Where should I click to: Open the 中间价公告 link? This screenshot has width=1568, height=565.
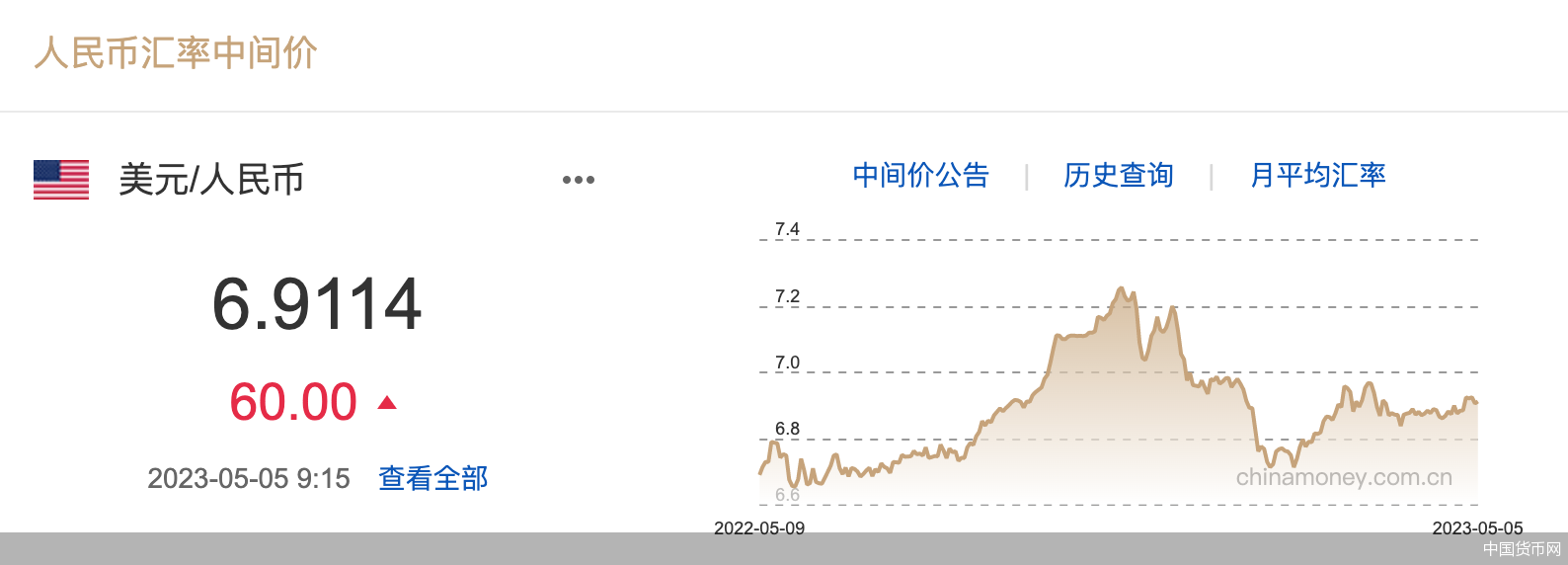click(x=920, y=176)
